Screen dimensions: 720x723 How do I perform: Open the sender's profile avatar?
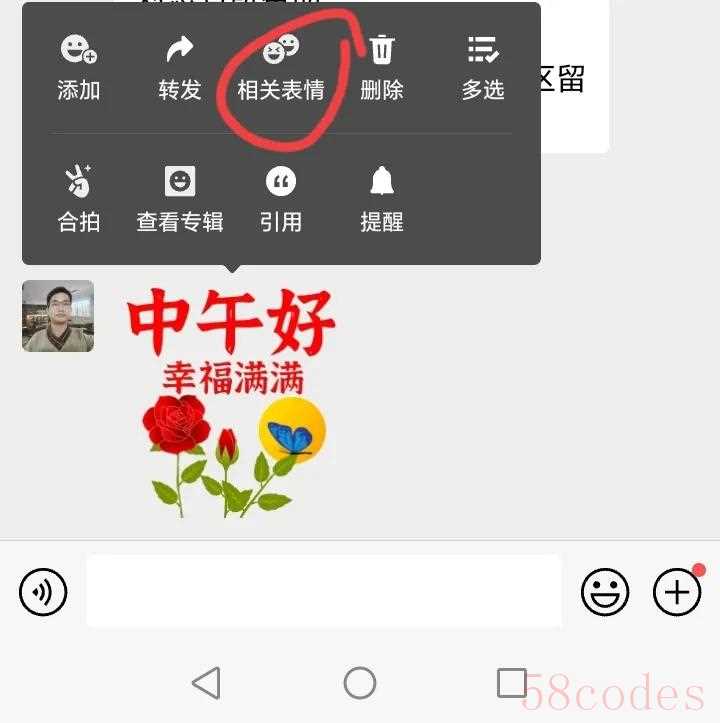tap(58, 316)
